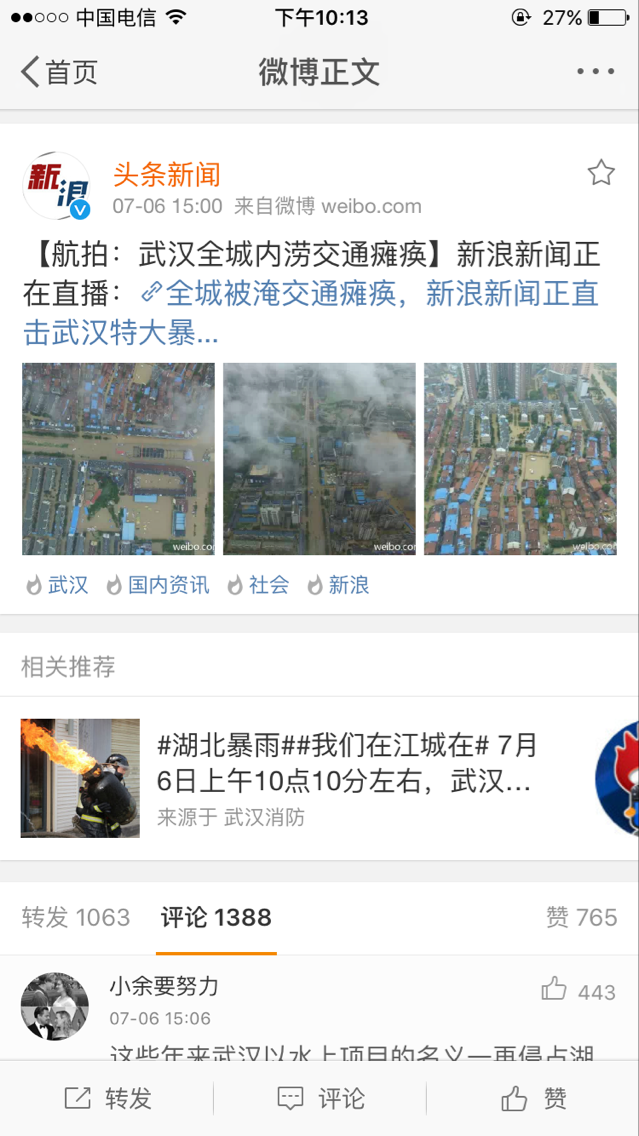Viewport: 639px width, 1136px height.
Task: Repost using the bottom 转发 button
Action: [108, 1099]
